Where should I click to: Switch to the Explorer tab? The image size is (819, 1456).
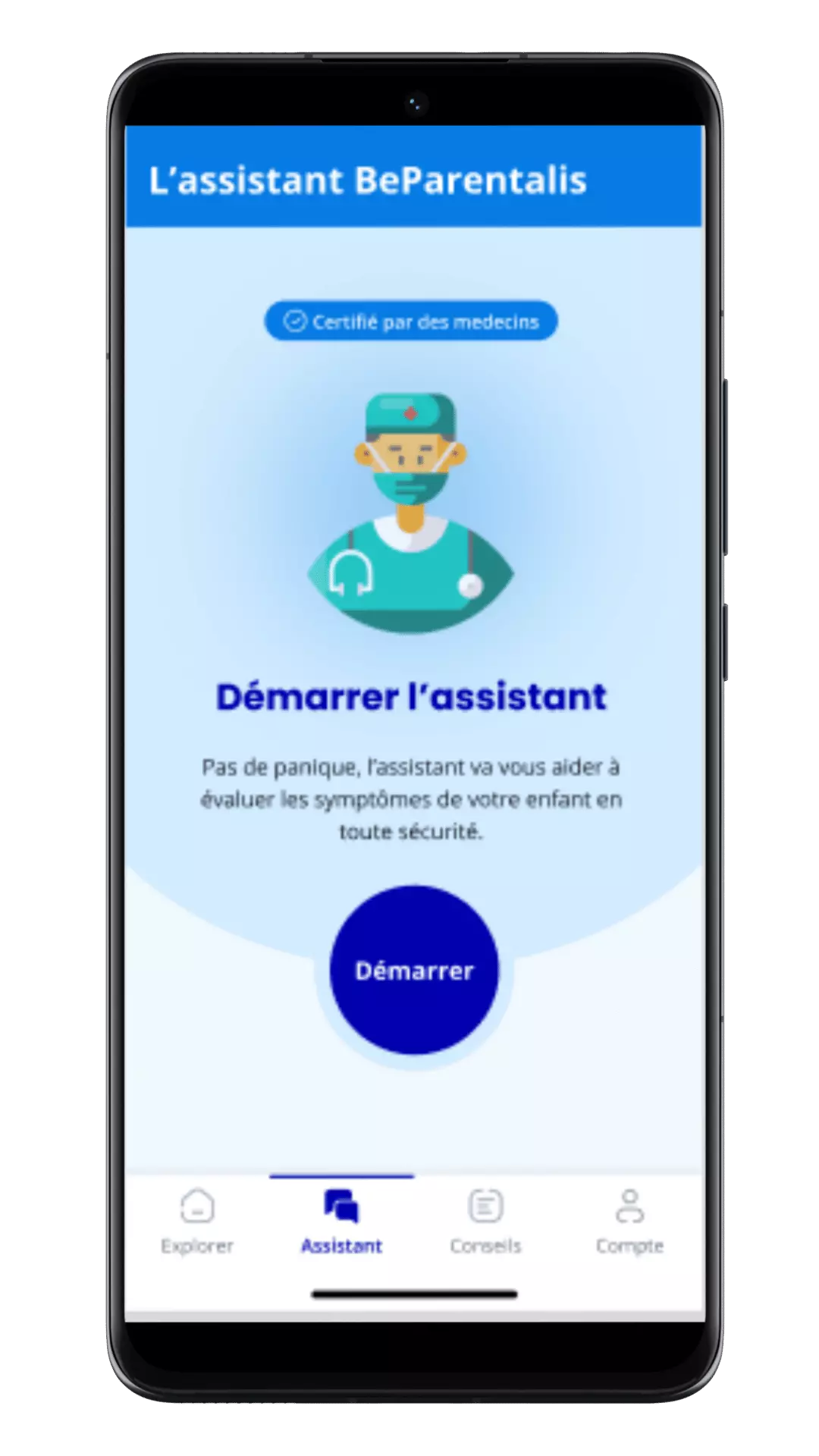tap(197, 1222)
